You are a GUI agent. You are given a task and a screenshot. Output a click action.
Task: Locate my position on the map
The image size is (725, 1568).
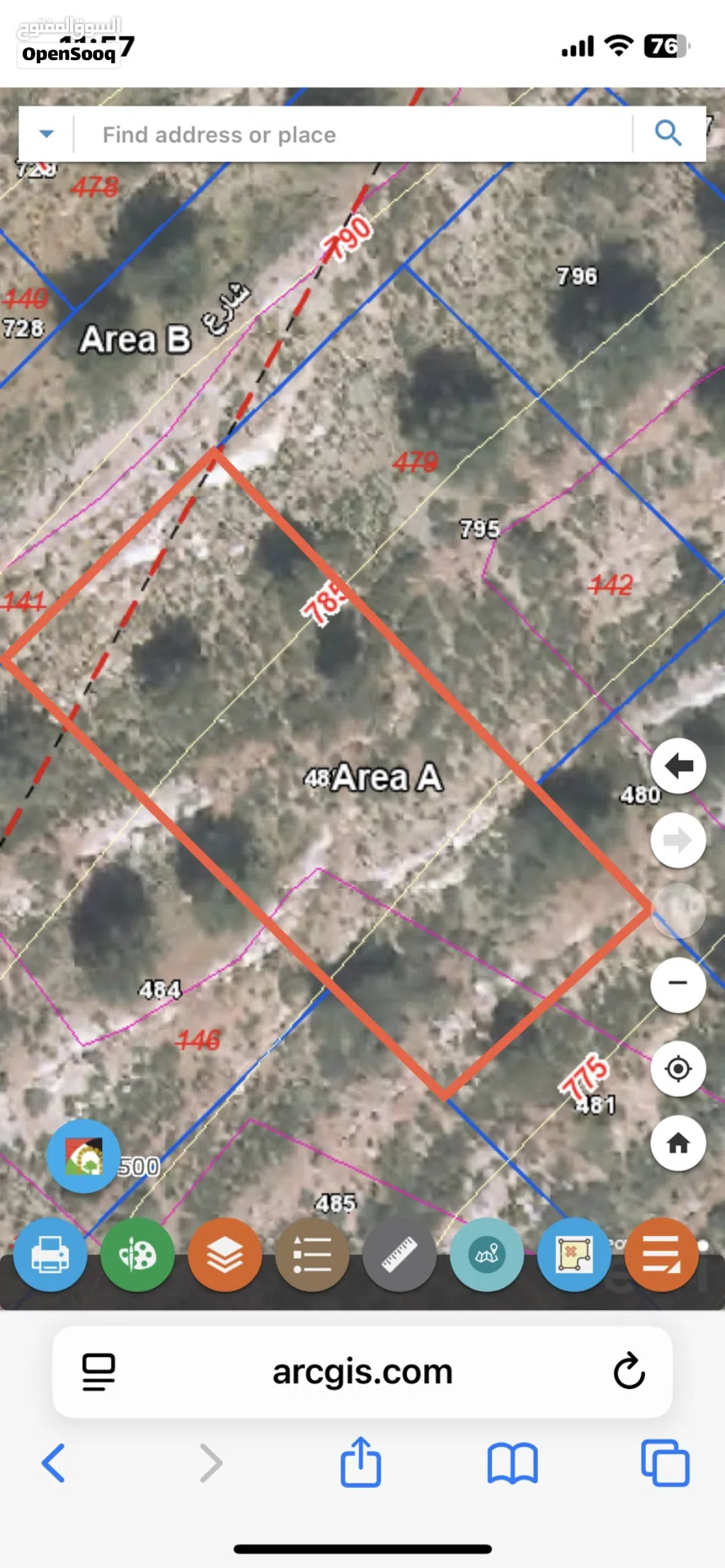click(x=678, y=1069)
